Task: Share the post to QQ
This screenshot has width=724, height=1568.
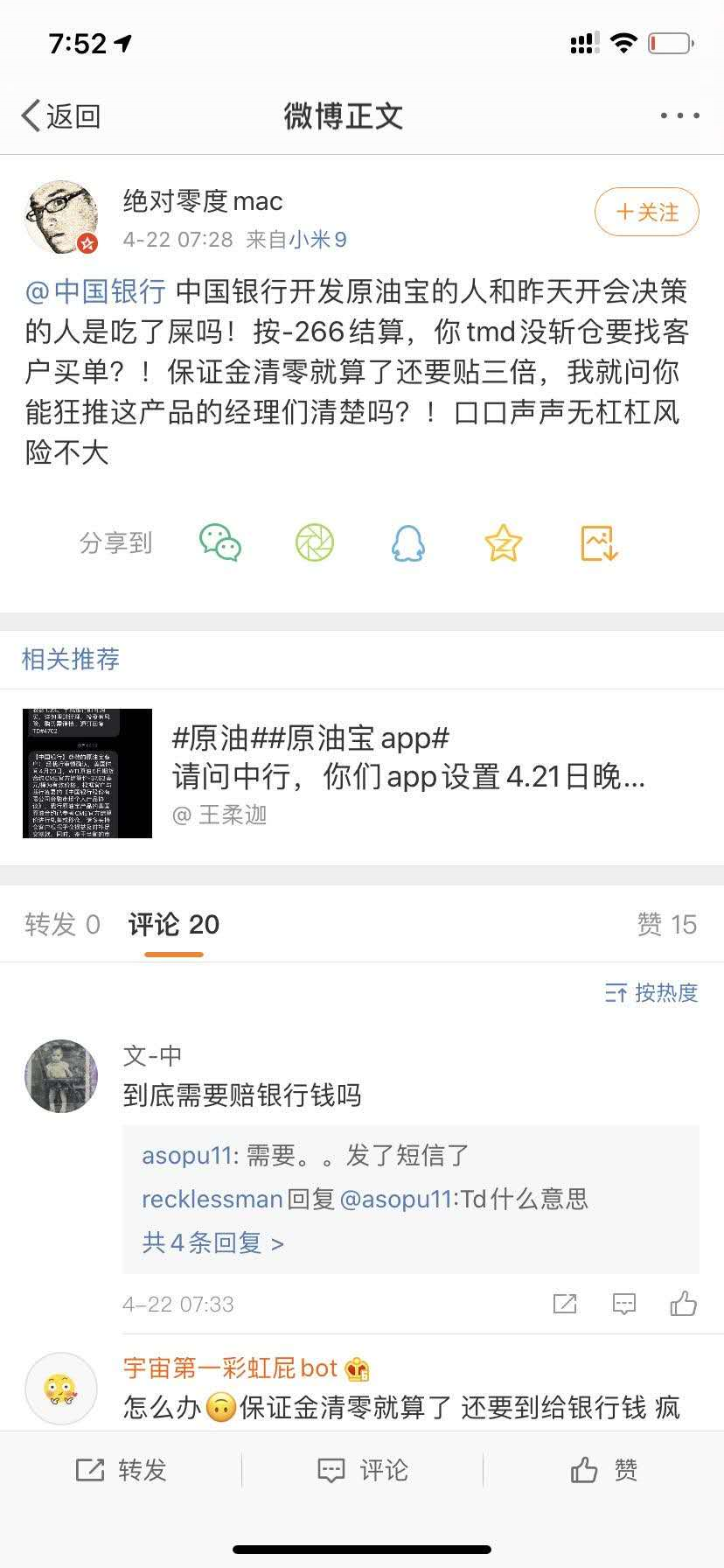Action: (x=408, y=542)
